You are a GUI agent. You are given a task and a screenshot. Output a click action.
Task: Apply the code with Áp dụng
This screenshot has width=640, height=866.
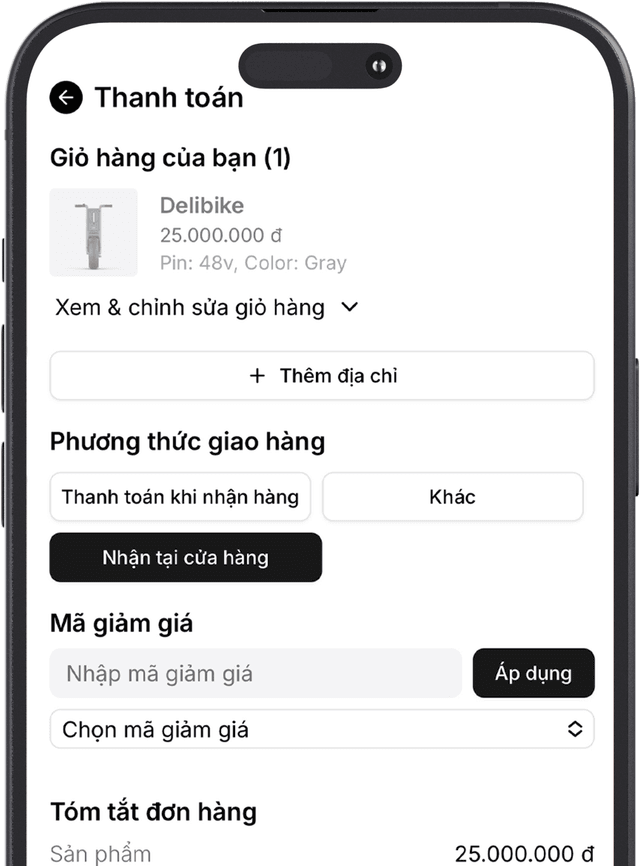[x=533, y=673]
